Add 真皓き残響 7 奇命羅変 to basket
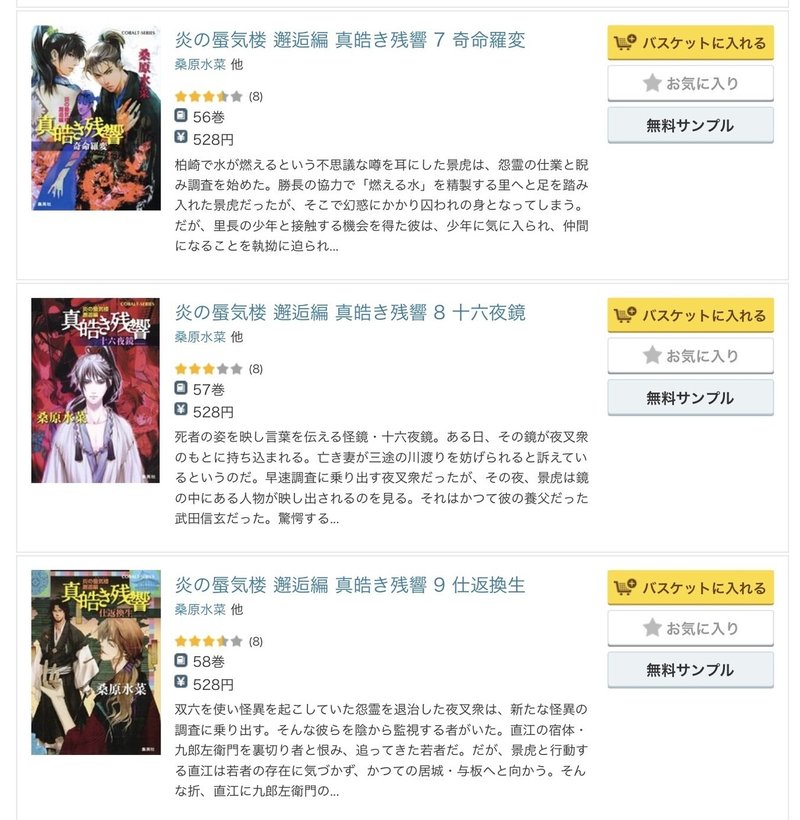The height and width of the screenshot is (820, 800). pyautogui.click(x=690, y=43)
